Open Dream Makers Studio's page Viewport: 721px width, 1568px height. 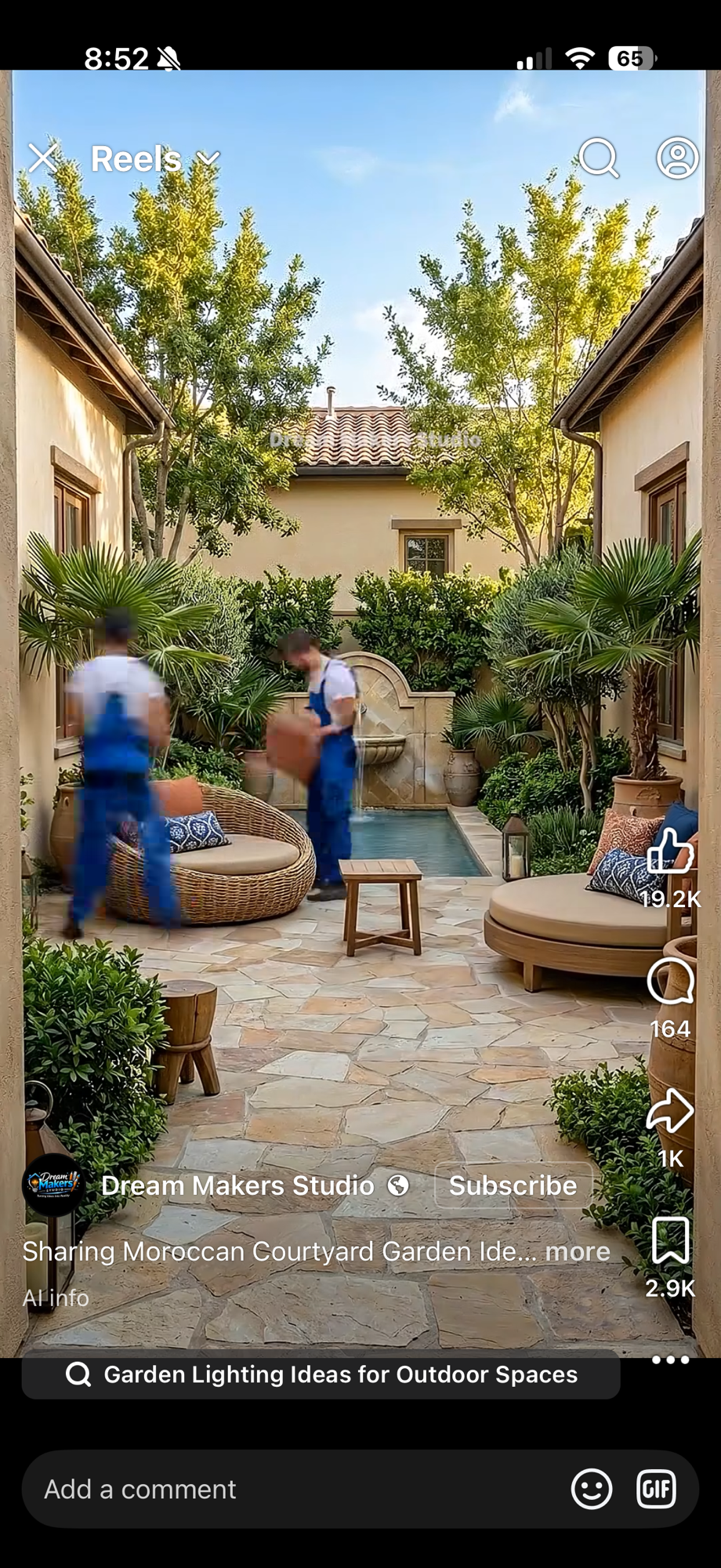click(237, 1185)
